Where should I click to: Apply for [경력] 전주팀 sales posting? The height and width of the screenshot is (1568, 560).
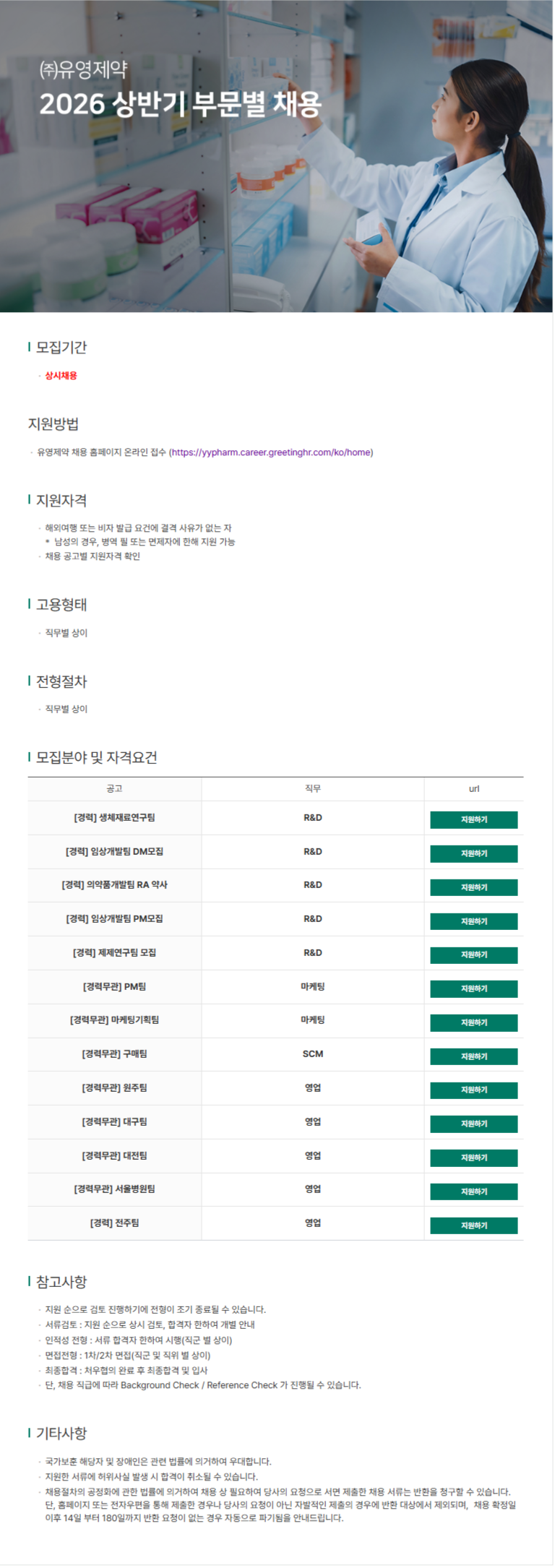pyautogui.click(x=473, y=1225)
